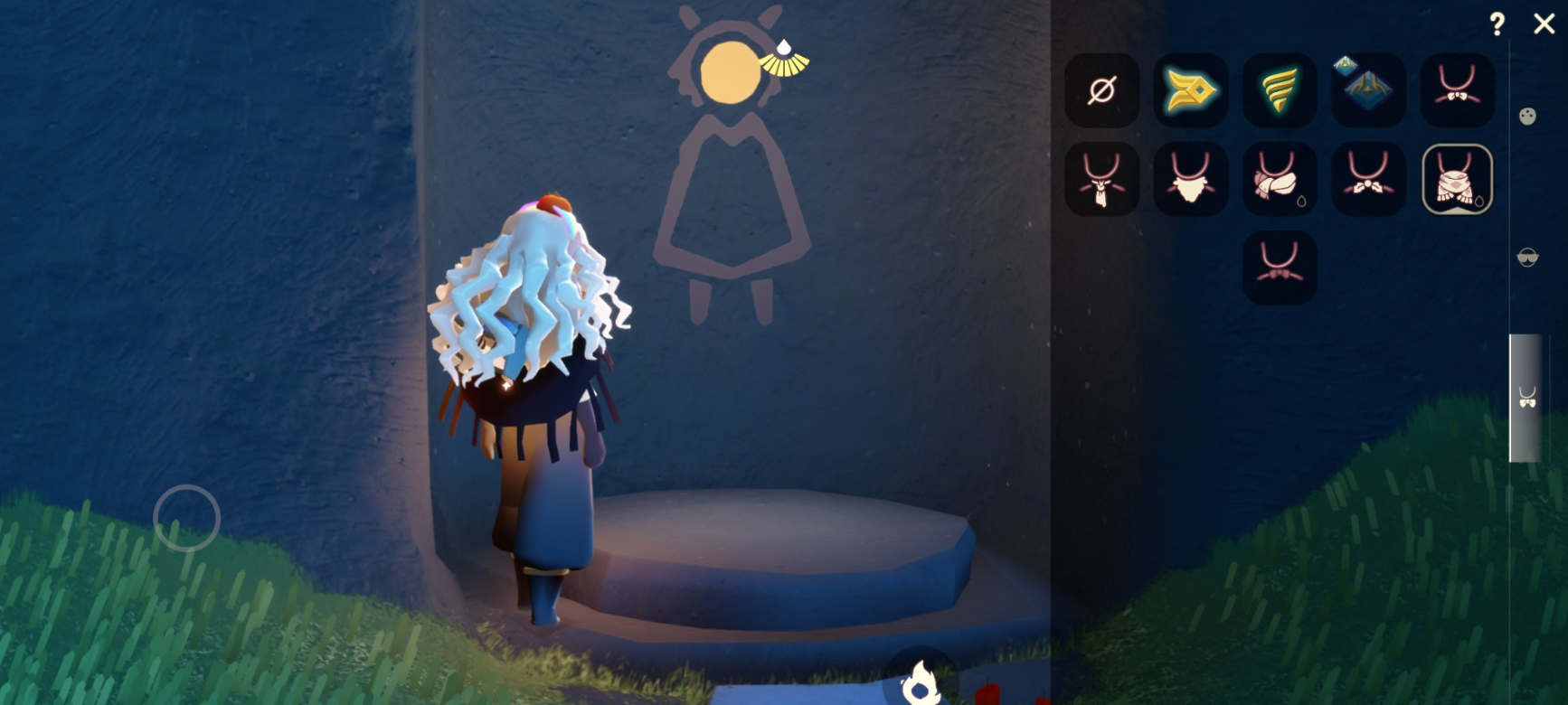Select the highlighted fringed shawl item
1568x705 pixels.
point(1457,179)
